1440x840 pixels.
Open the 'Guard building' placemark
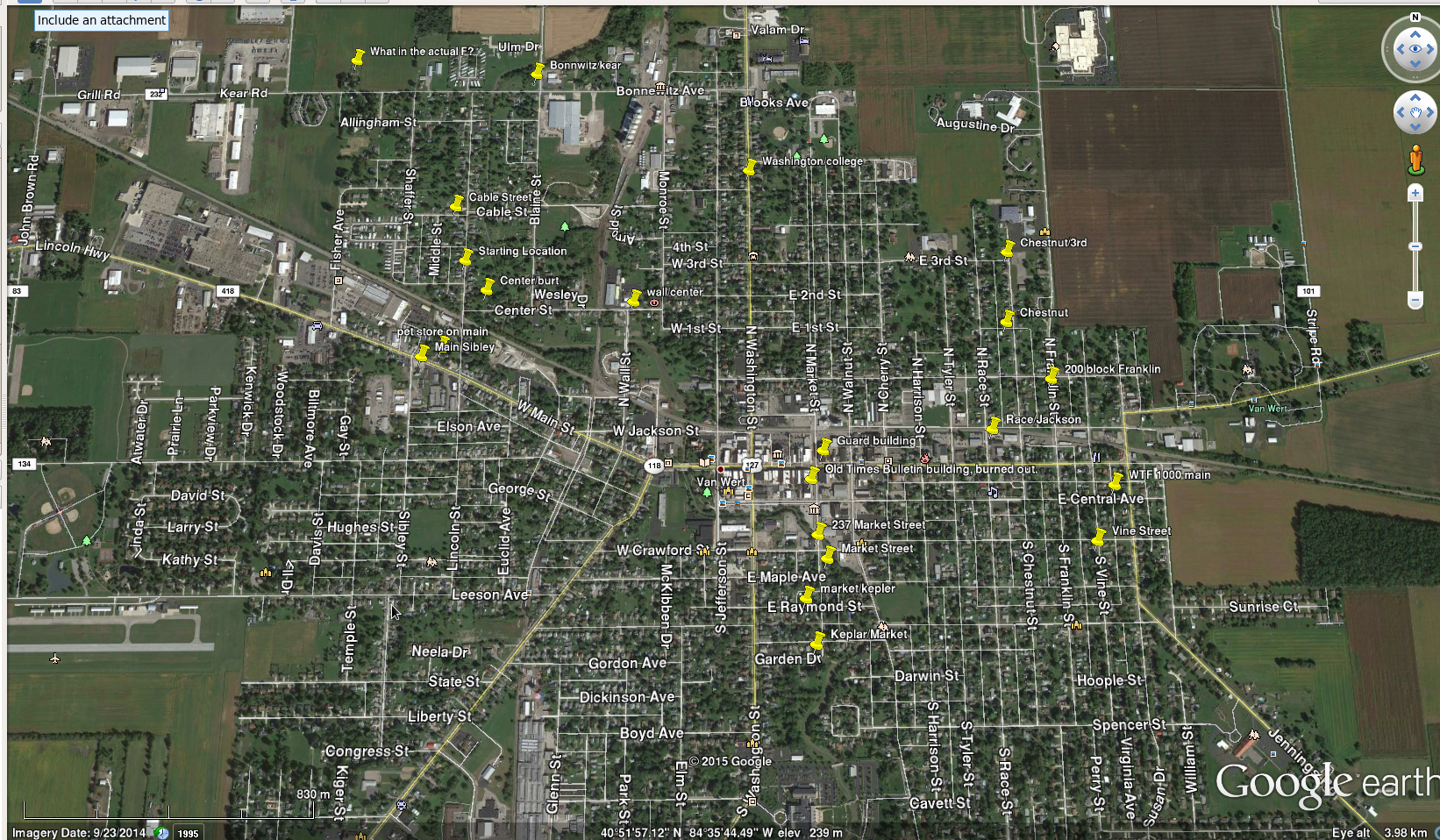823,447
